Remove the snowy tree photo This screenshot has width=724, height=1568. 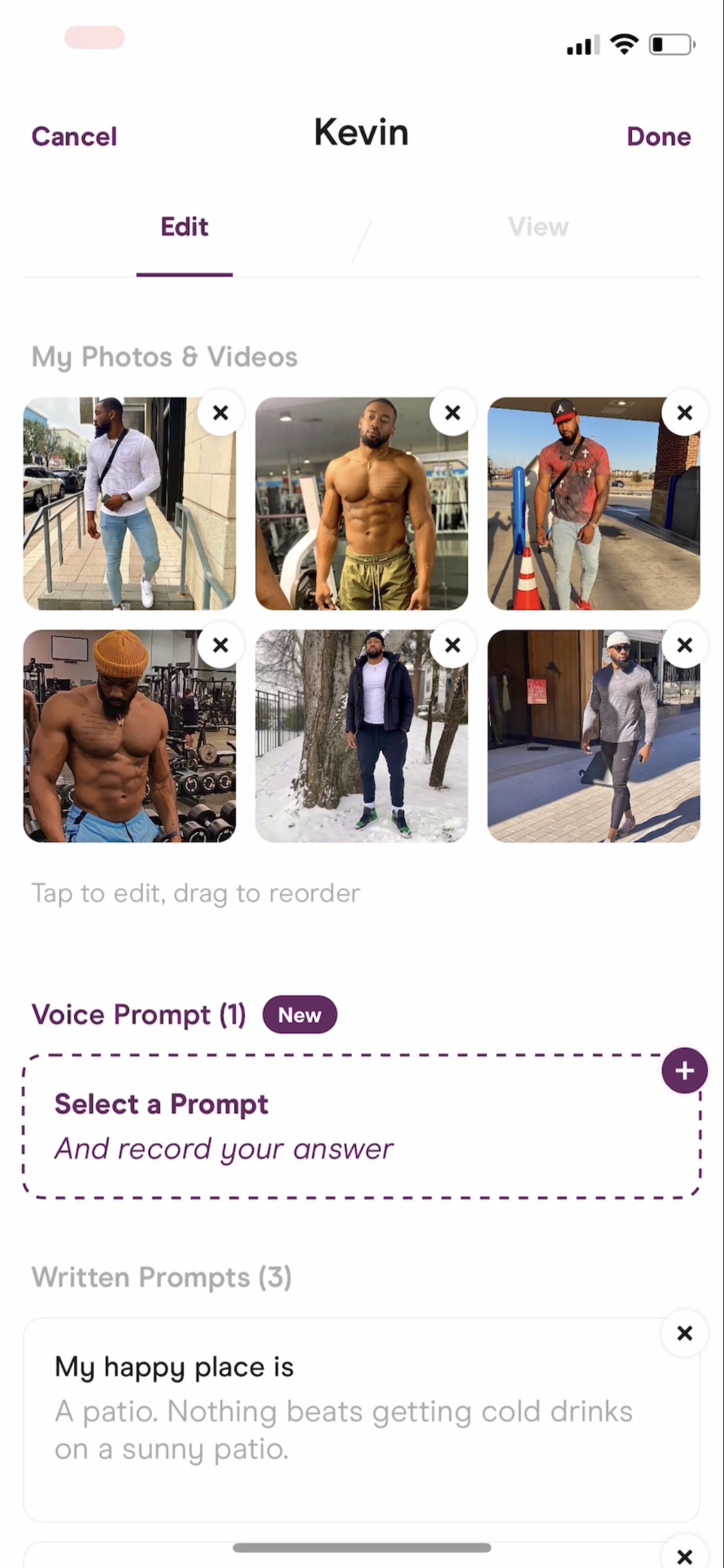coord(453,645)
